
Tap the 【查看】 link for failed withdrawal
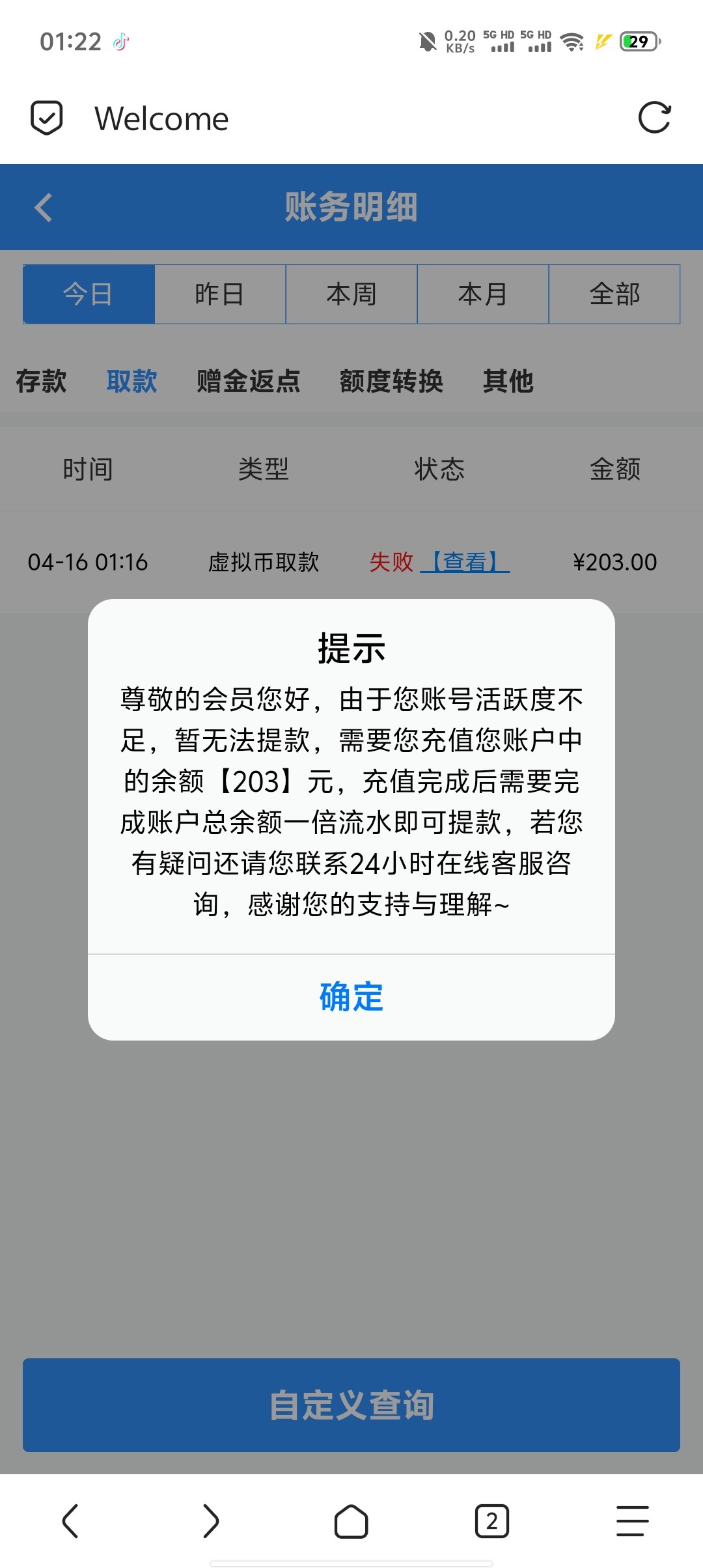tap(465, 562)
